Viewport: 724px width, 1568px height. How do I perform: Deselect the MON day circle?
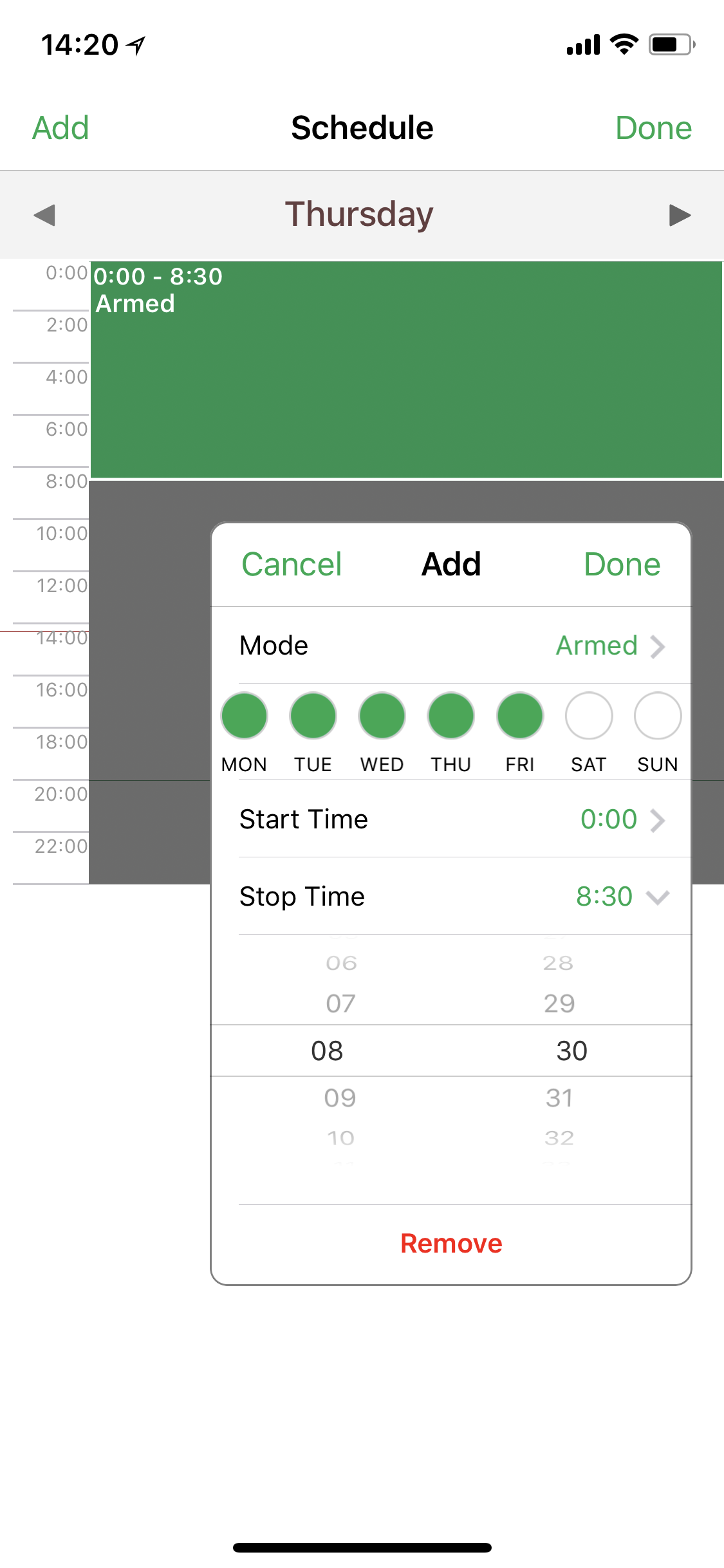[x=244, y=716]
